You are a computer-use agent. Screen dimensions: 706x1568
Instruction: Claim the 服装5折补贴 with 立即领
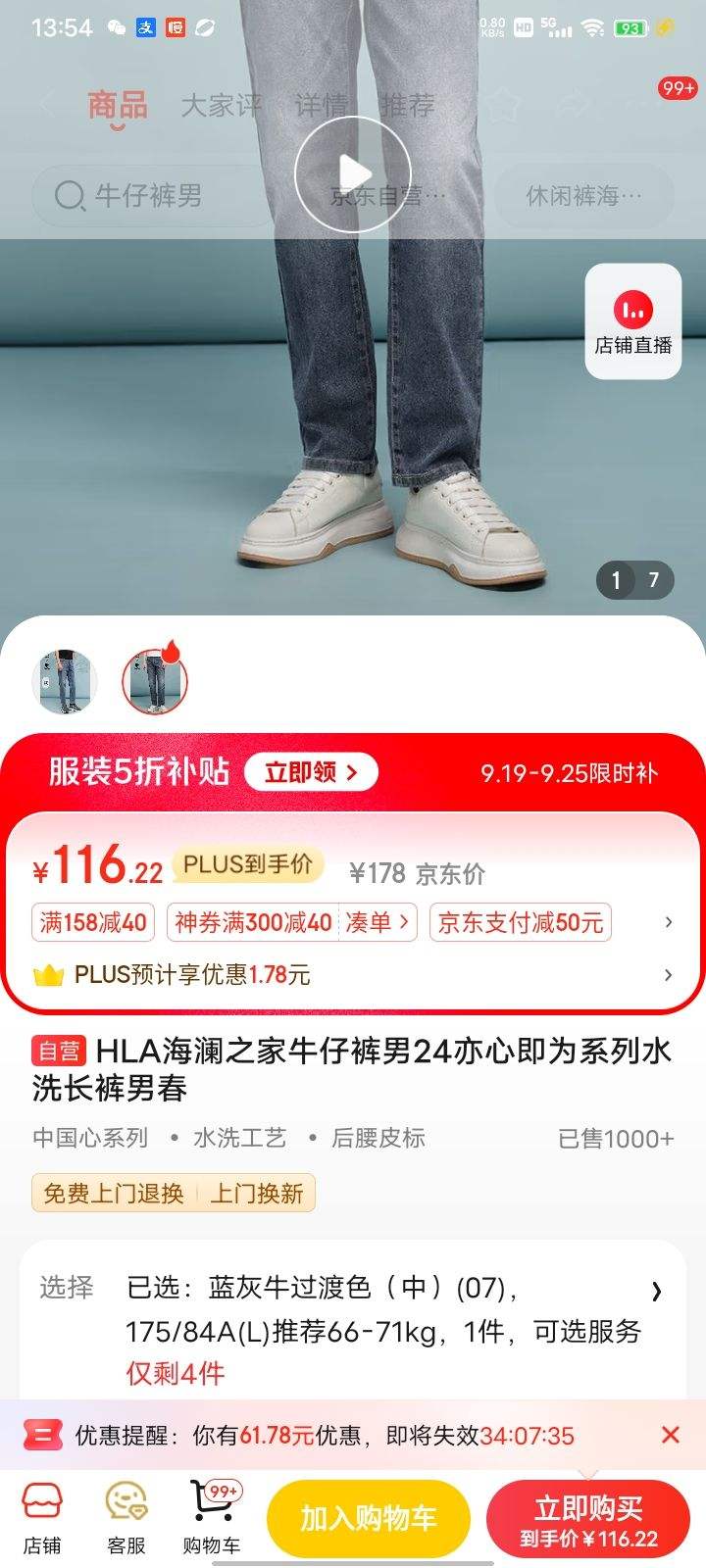point(311,772)
